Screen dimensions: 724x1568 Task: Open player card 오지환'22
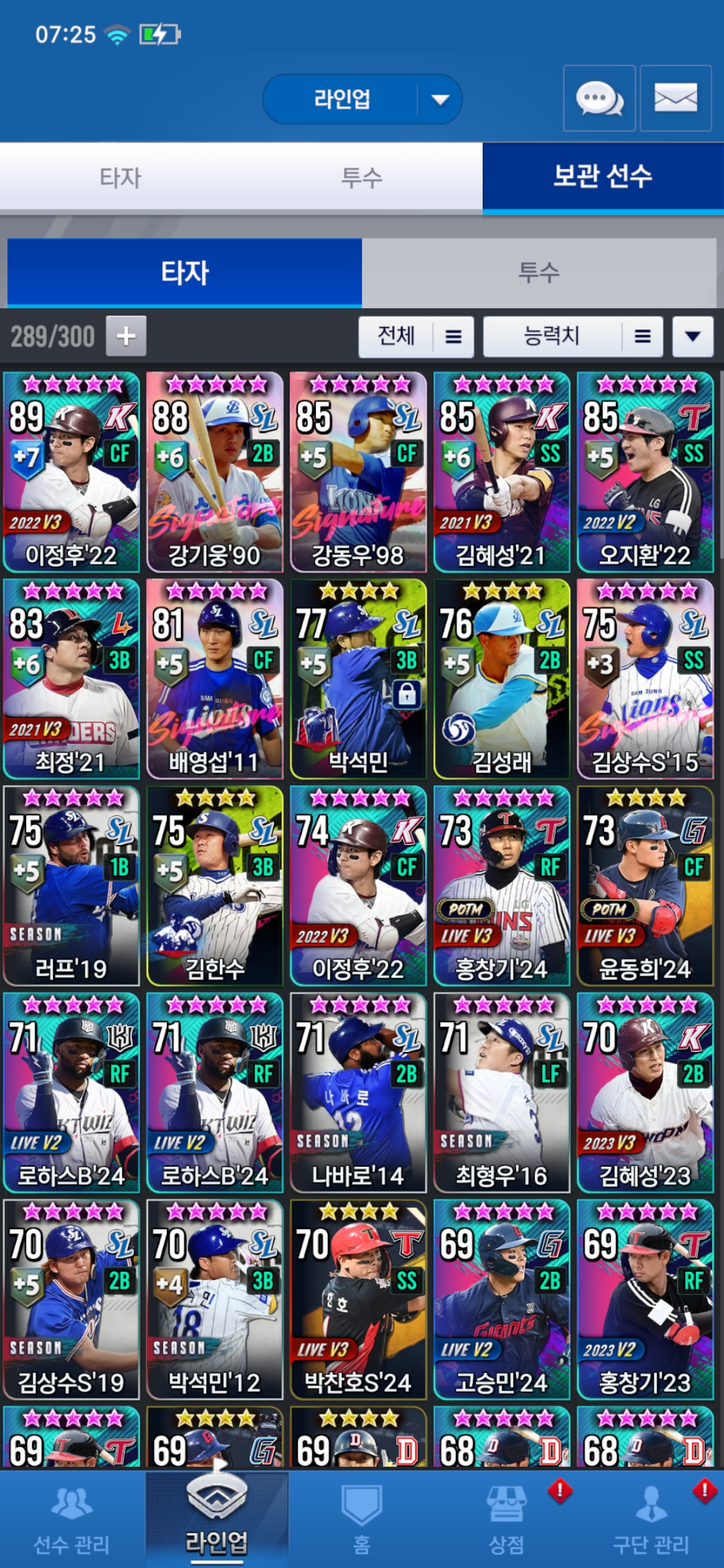pos(645,472)
